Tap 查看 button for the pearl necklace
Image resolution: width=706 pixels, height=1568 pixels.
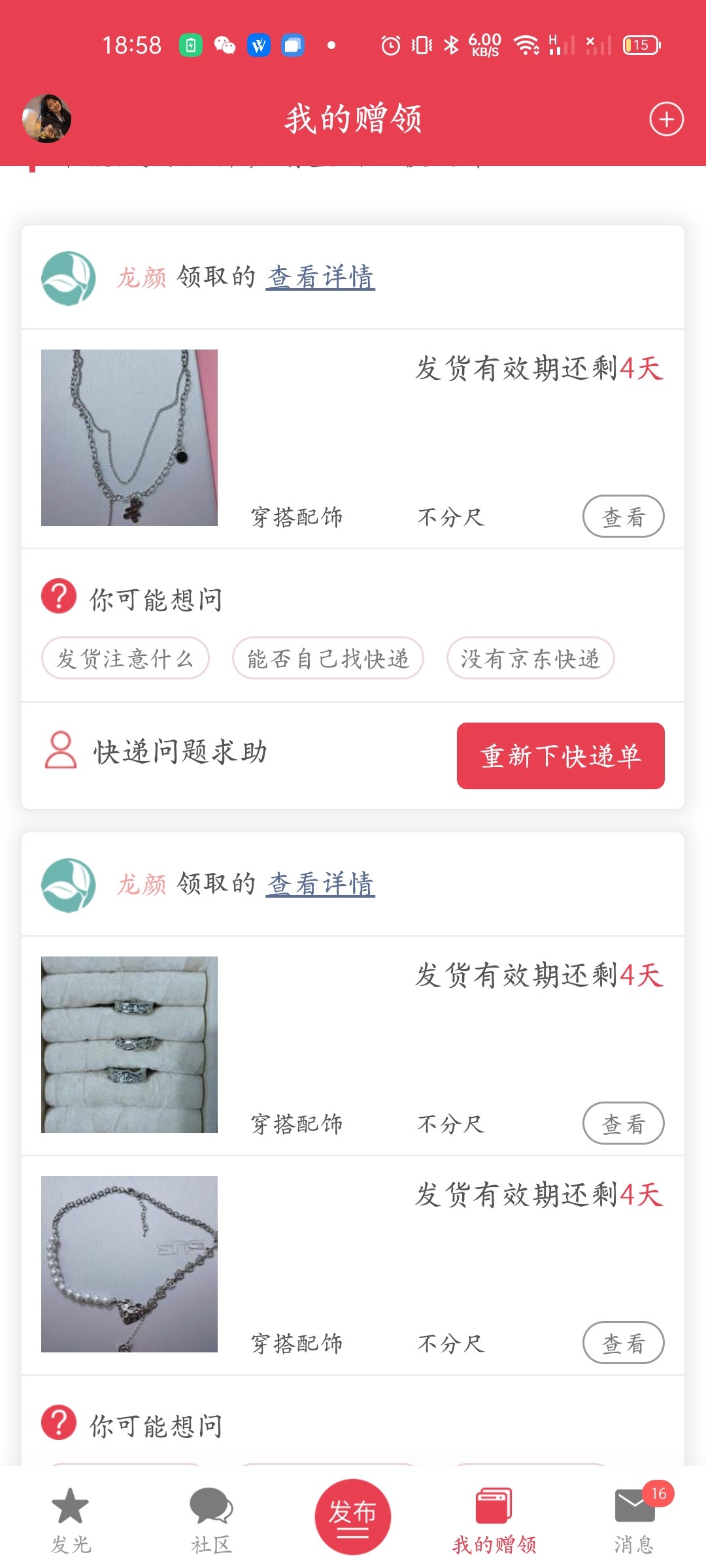pyautogui.click(x=623, y=1343)
